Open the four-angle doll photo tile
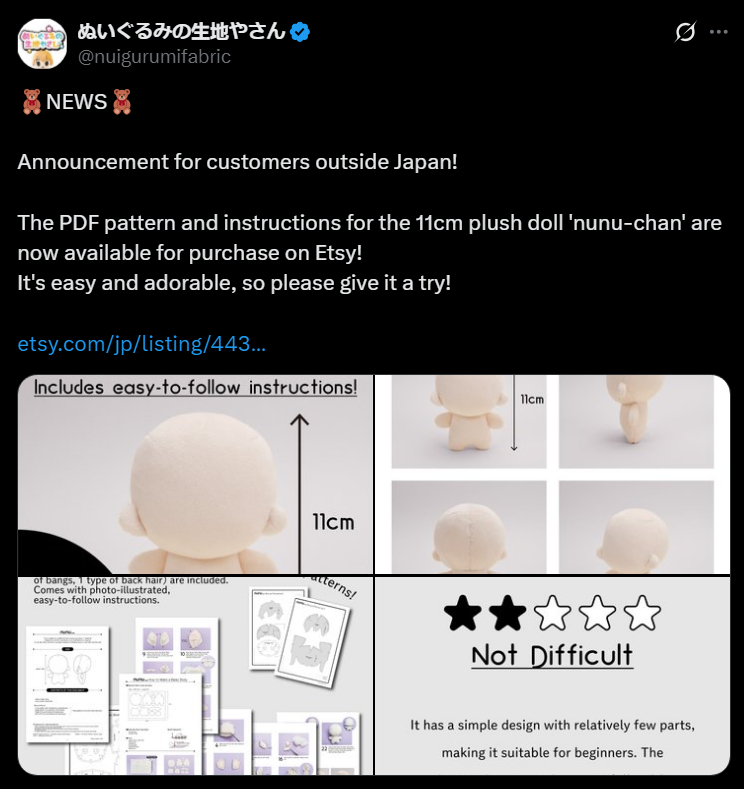 [552, 474]
